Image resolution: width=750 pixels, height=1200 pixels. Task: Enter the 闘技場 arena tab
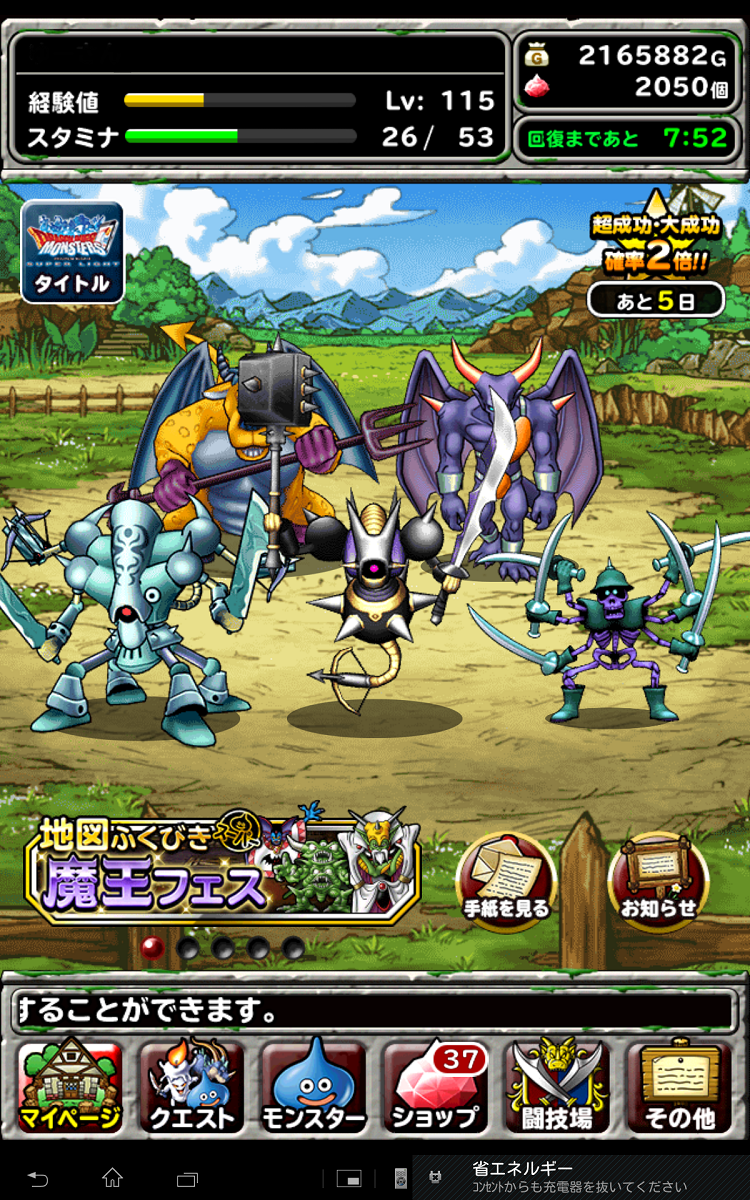pos(557,1087)
